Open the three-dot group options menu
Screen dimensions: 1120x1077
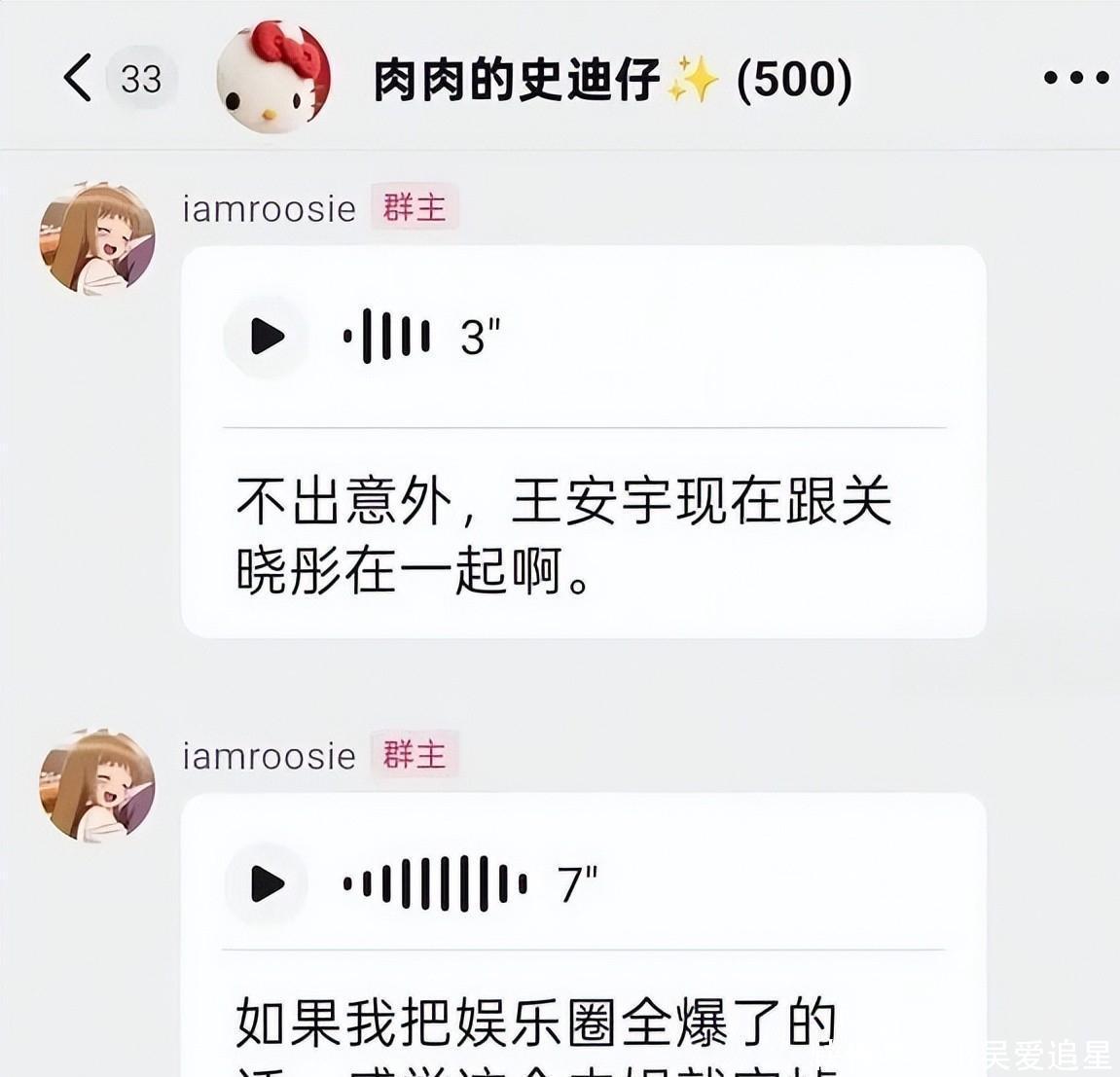pyautogui.click(x=1075, y=78)
